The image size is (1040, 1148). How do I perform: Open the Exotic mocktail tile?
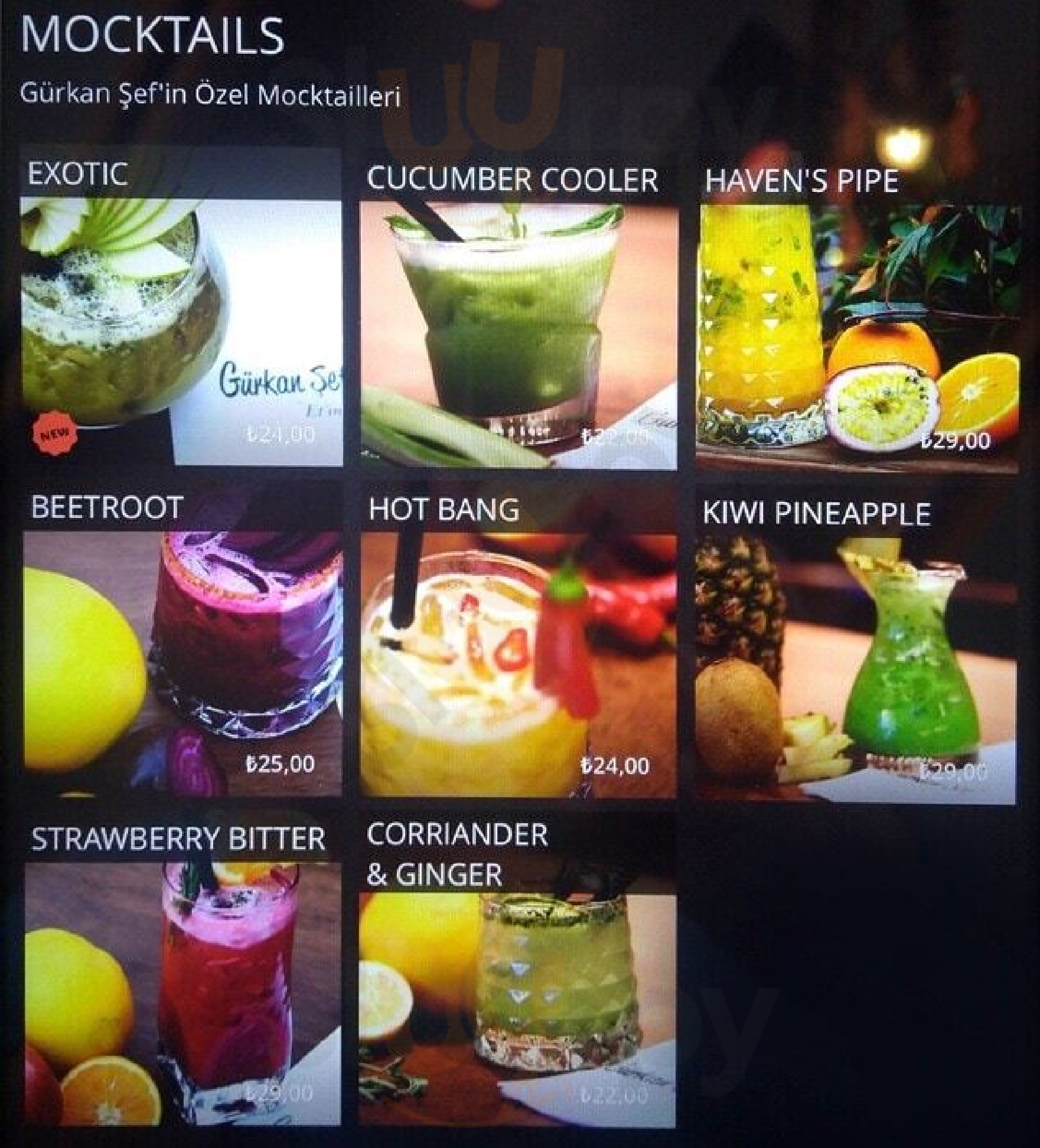pos(181,306)
